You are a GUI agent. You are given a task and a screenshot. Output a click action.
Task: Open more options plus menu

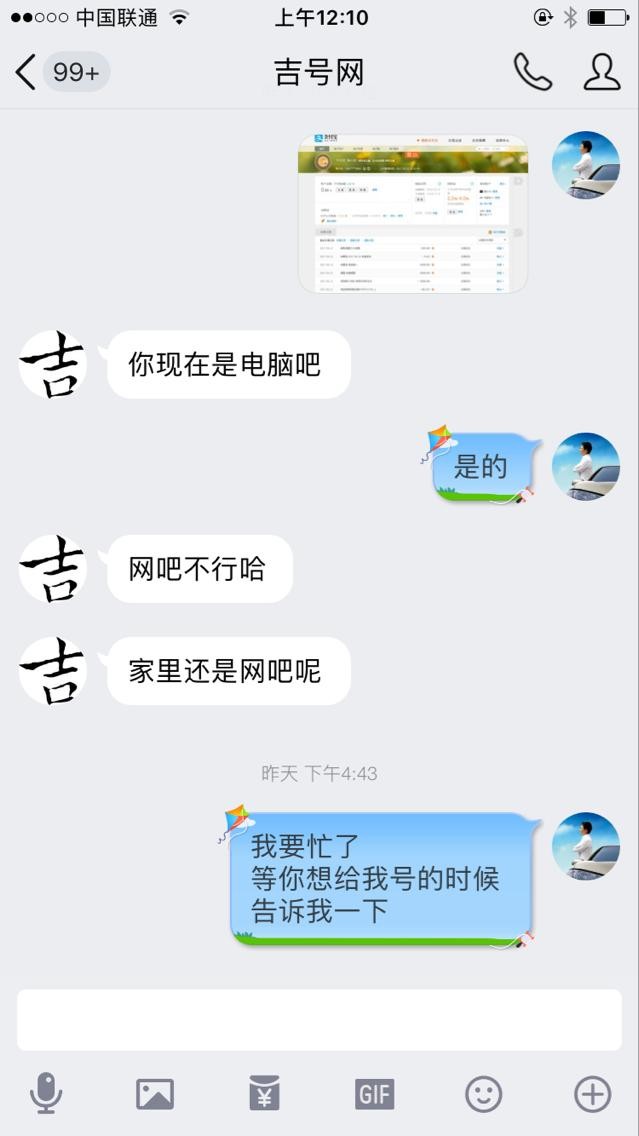click(592, 1094)
